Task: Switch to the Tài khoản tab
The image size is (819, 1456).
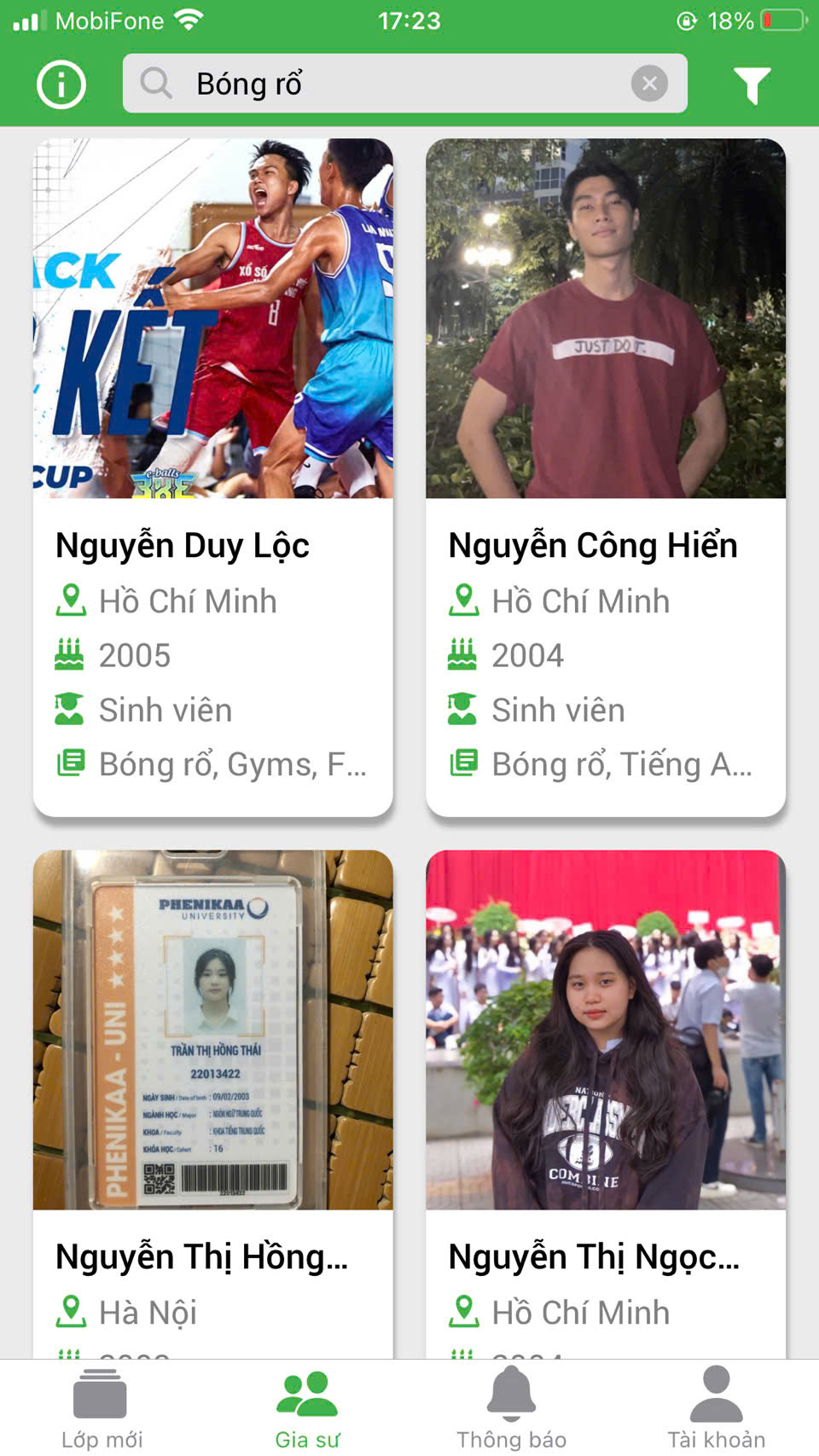Action: pyautogui.click(x=716, y=1407)
